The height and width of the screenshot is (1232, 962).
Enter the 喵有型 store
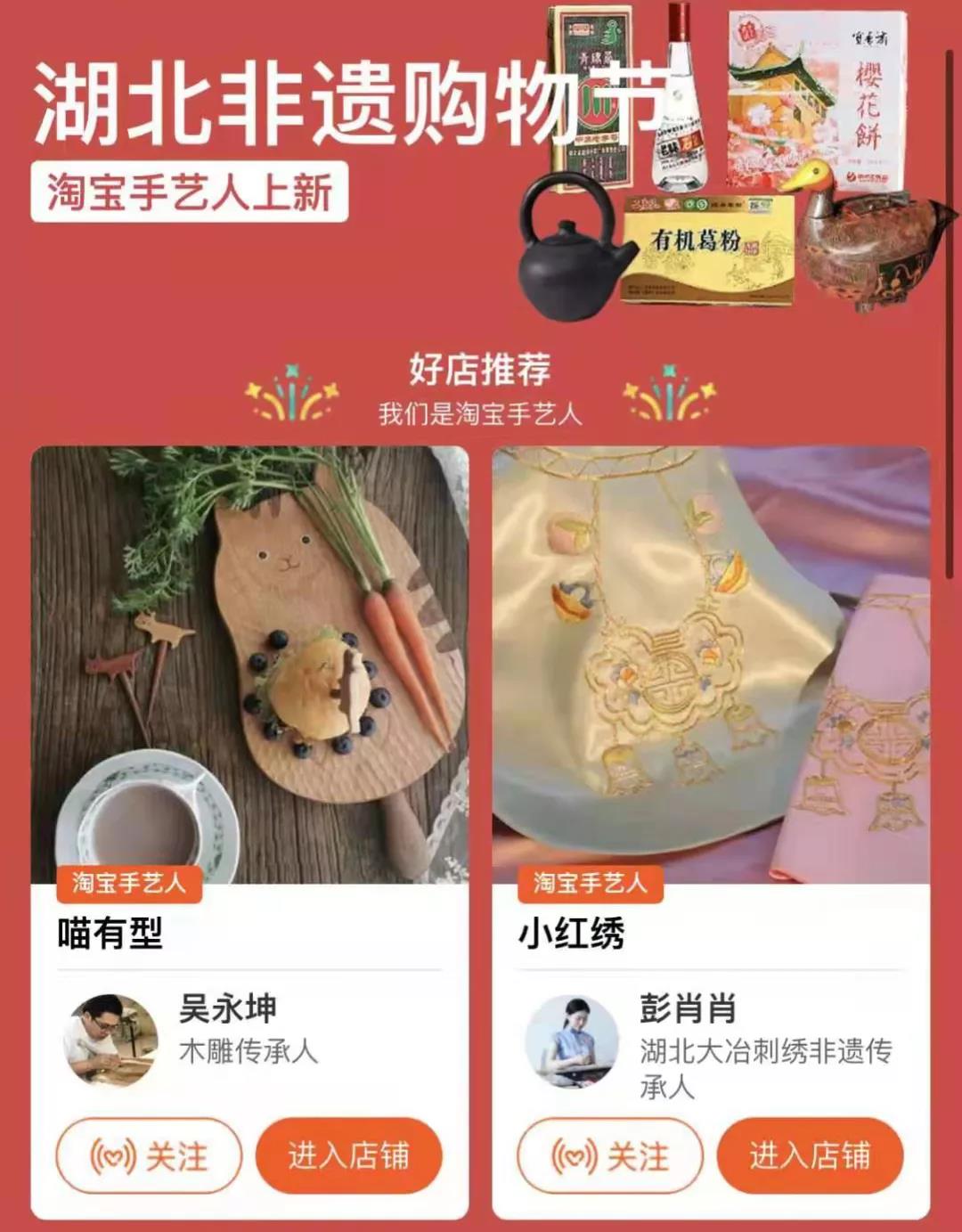[348, 1156]
